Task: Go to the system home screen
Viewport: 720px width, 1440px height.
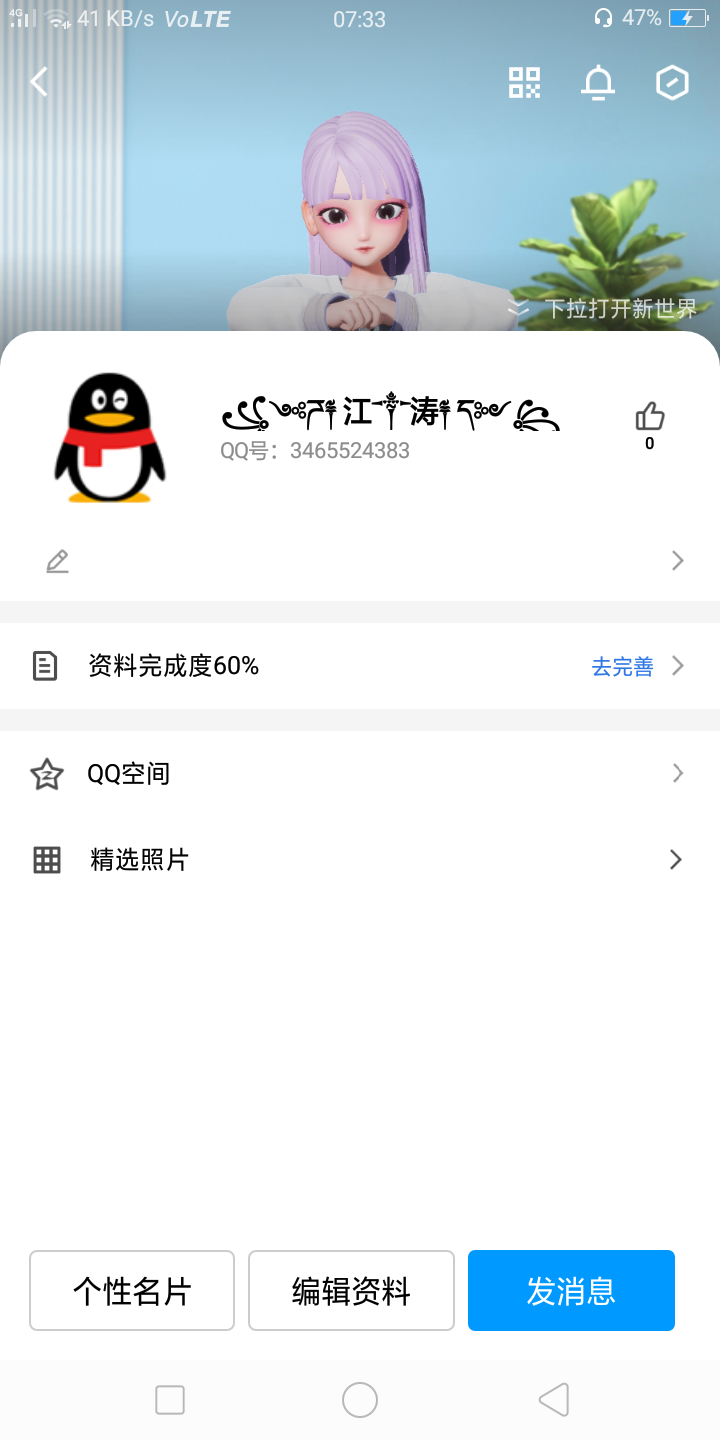Action: tap(360, 1400)
